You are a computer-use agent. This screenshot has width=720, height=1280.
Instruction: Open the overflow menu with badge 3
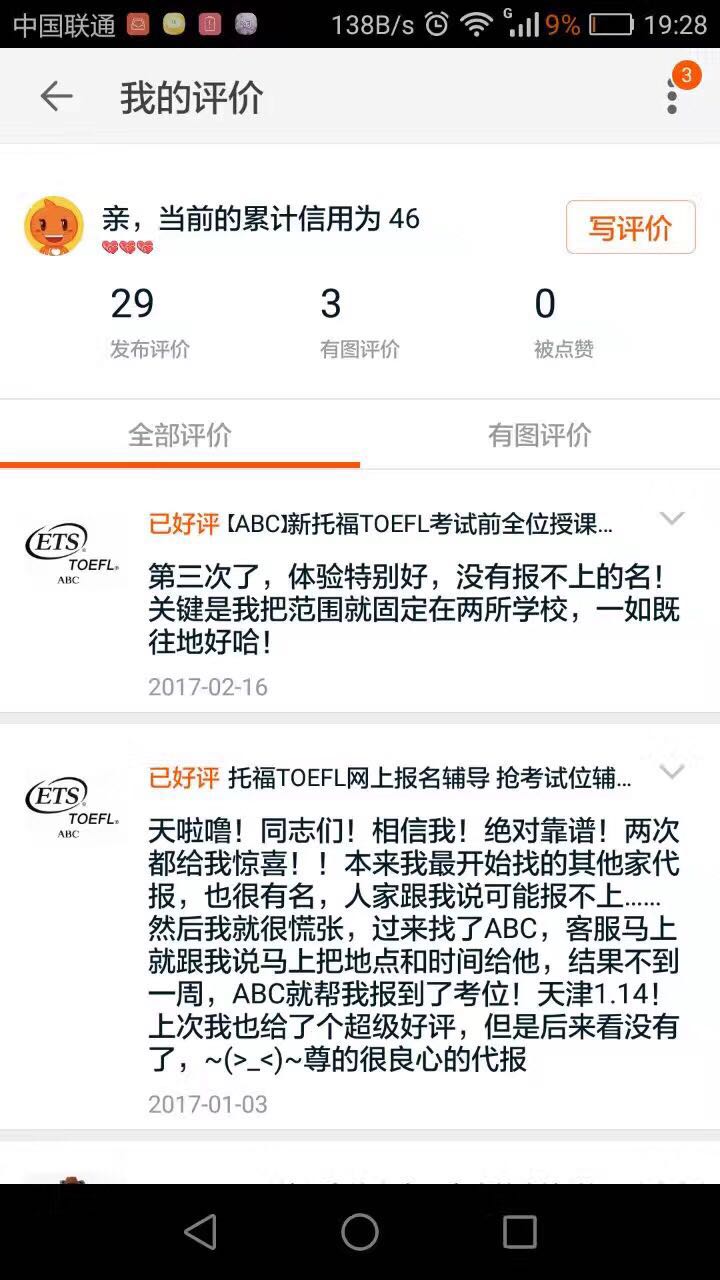[673, 96]
